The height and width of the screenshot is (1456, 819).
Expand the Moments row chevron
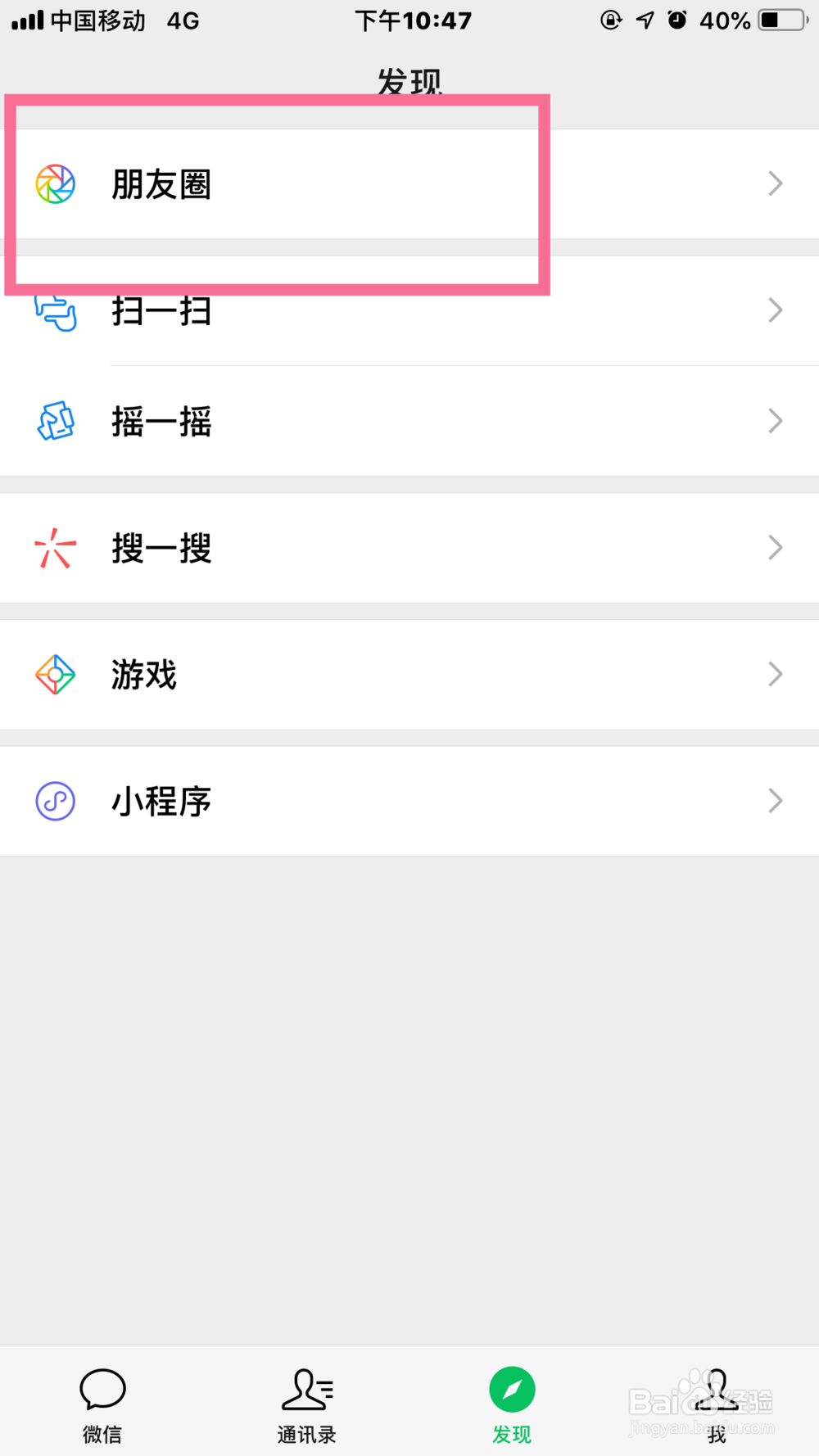[775, 183]
